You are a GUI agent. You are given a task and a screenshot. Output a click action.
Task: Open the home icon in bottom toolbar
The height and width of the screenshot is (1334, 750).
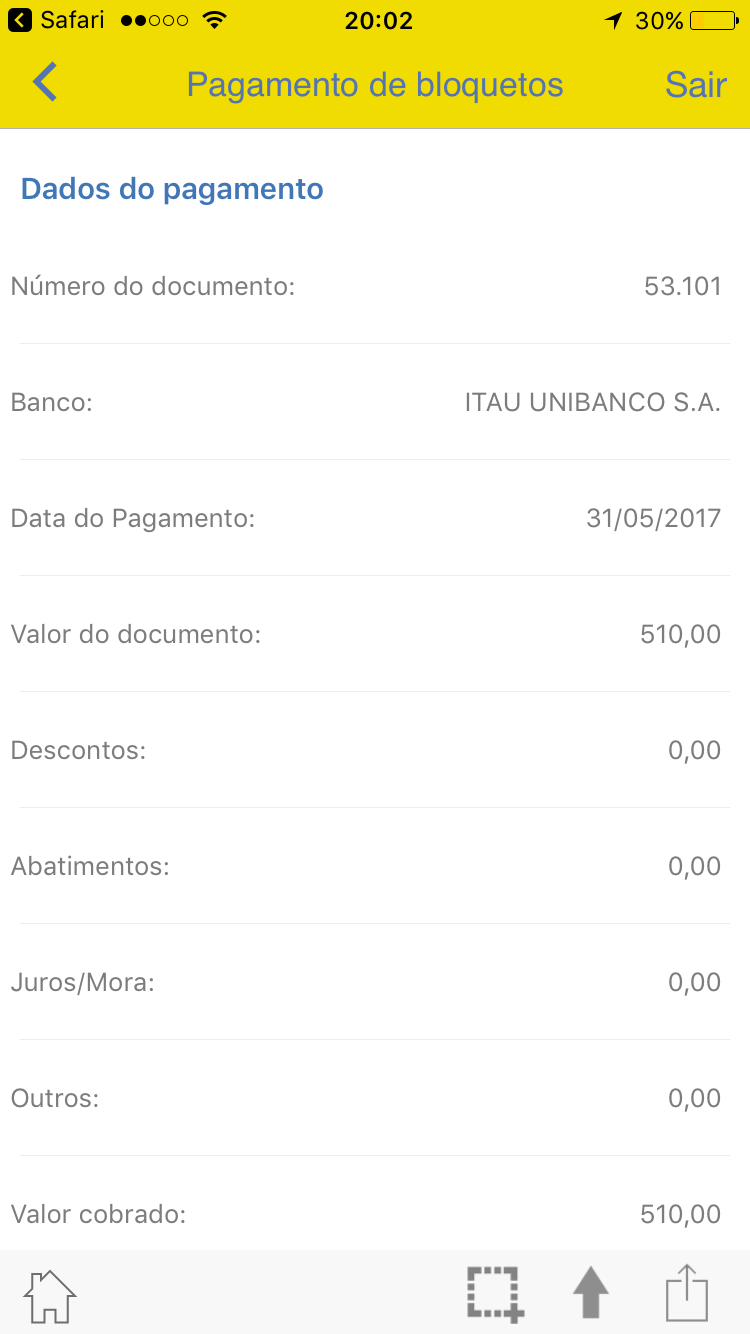tap(50, 1296)
